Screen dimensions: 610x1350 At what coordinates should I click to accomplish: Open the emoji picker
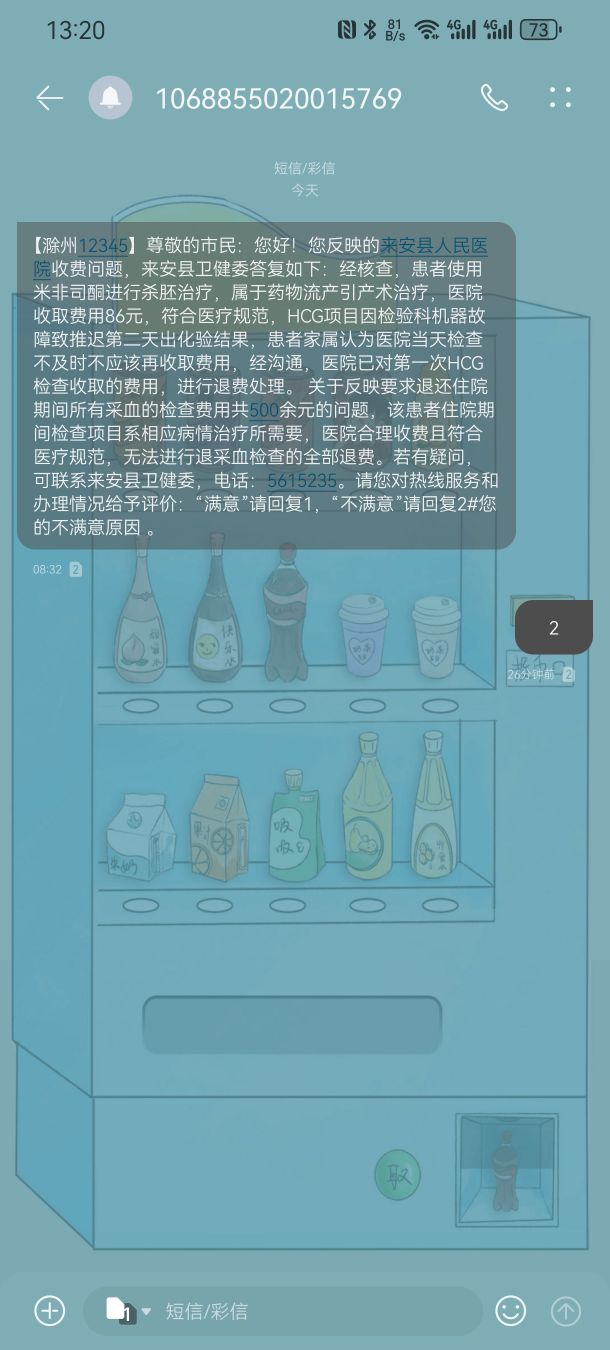click(x=510, y=1310)
